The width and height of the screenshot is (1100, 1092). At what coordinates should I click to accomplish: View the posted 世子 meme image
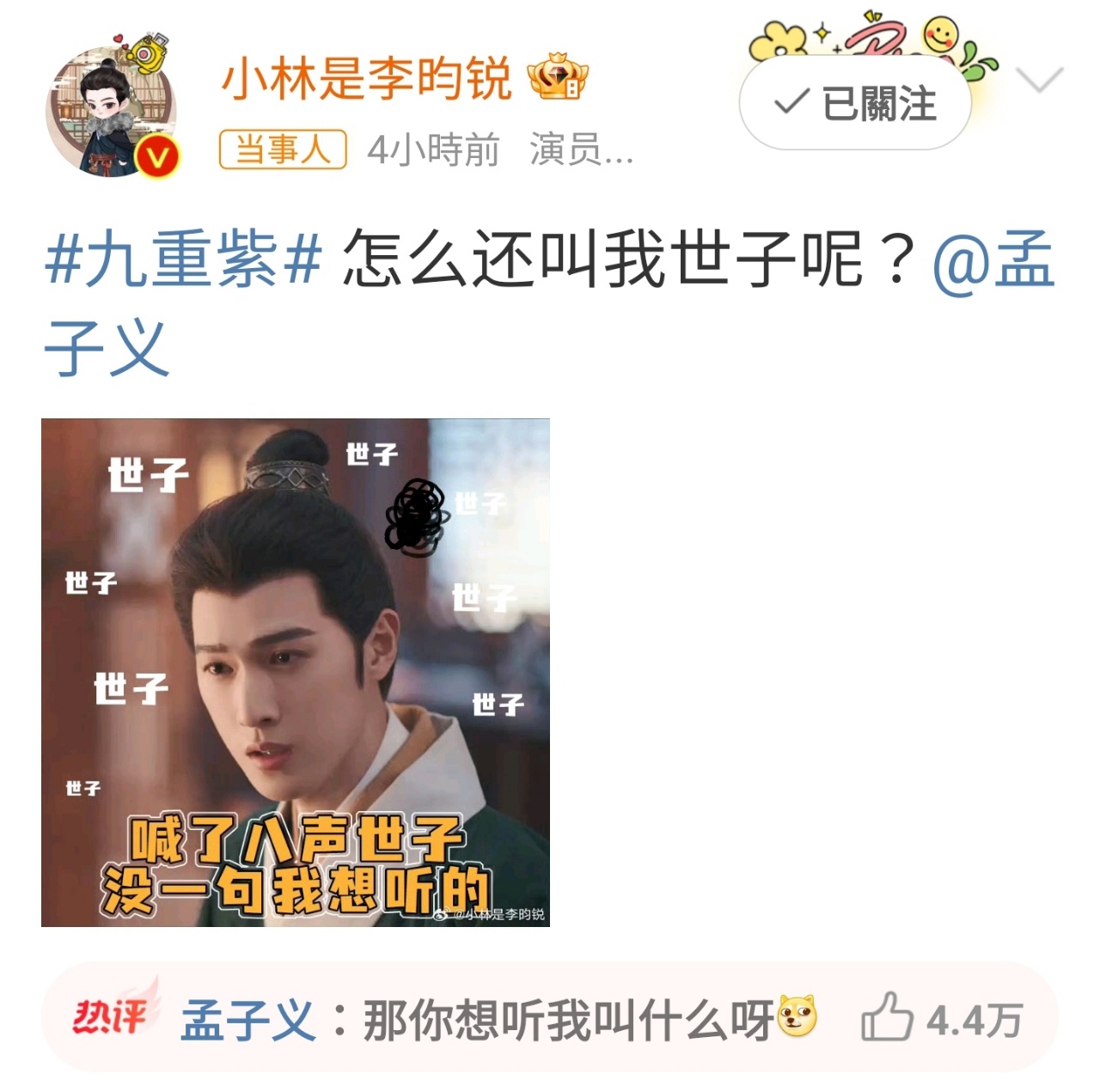tap(296, 672)
